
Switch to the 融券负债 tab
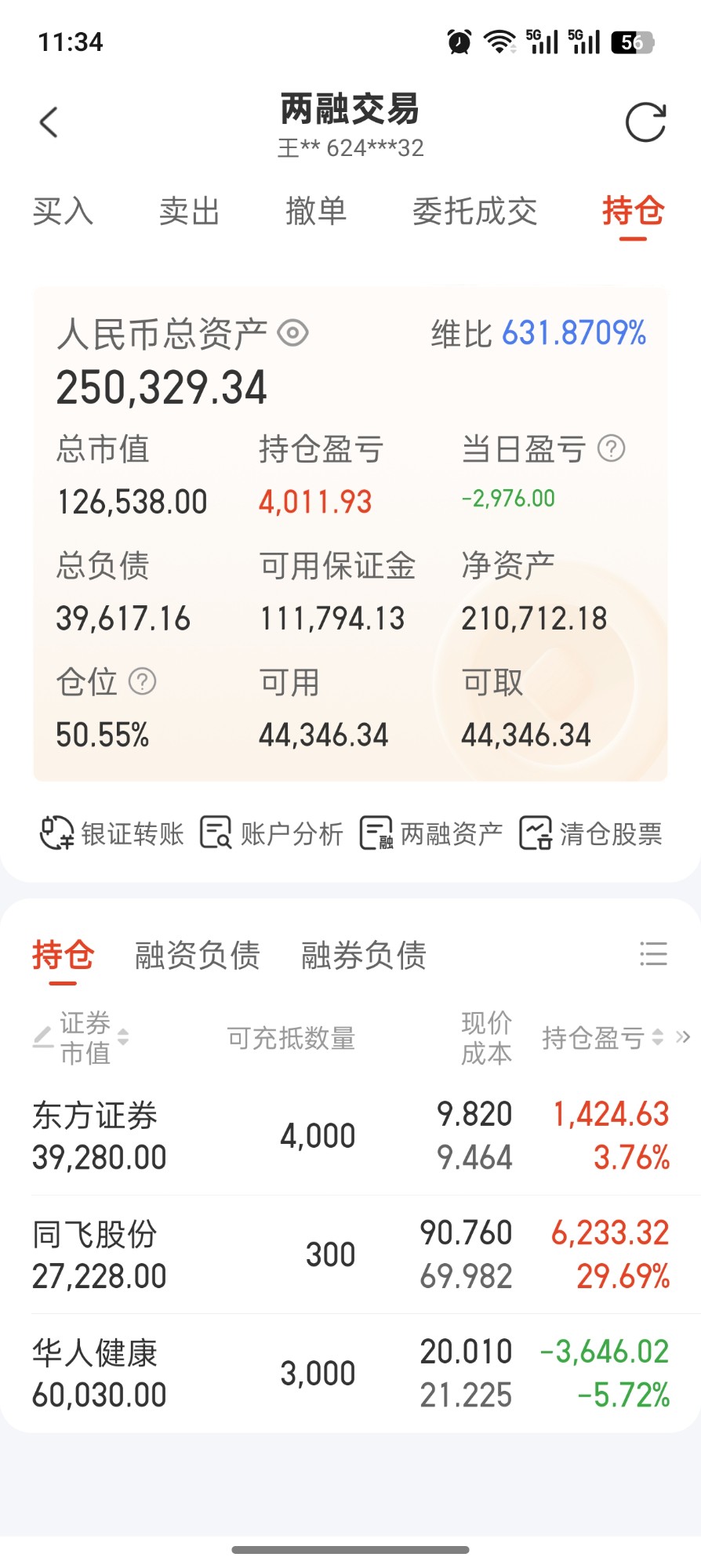pyautogui.click(x=364, y=955)
